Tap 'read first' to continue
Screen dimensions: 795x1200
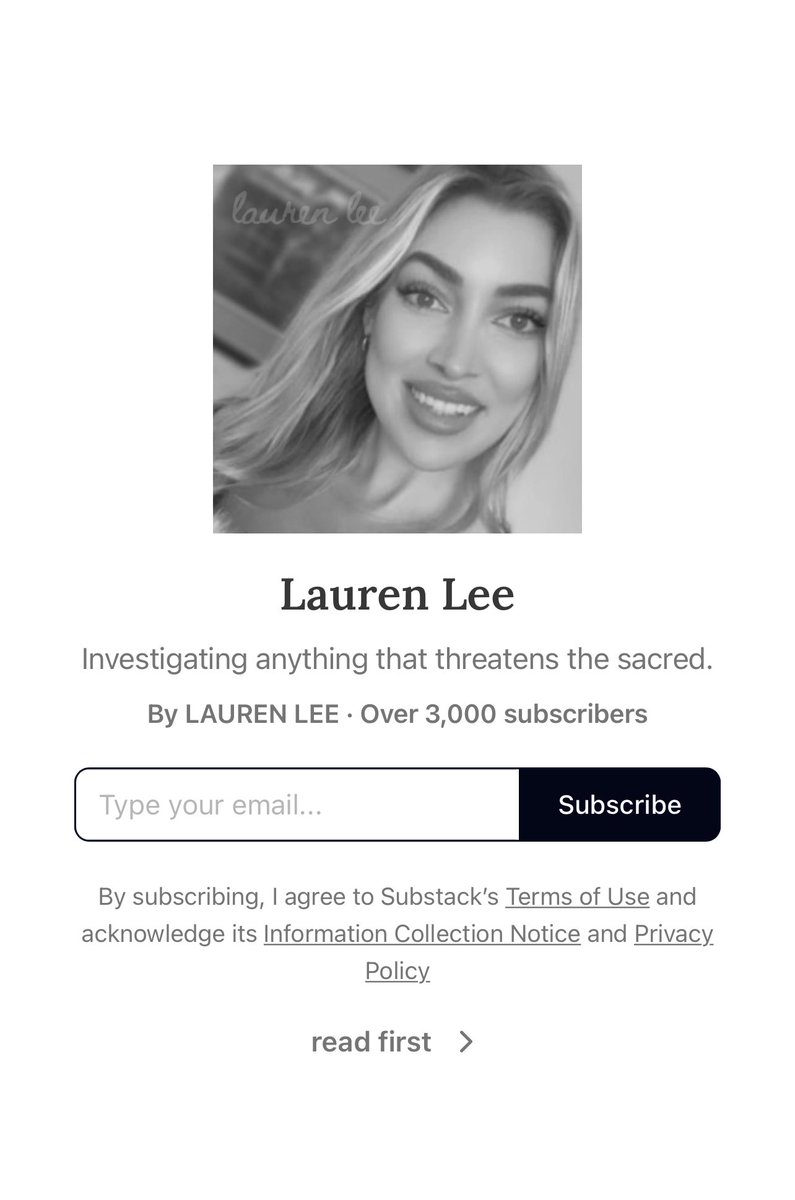click(392, 1042)
